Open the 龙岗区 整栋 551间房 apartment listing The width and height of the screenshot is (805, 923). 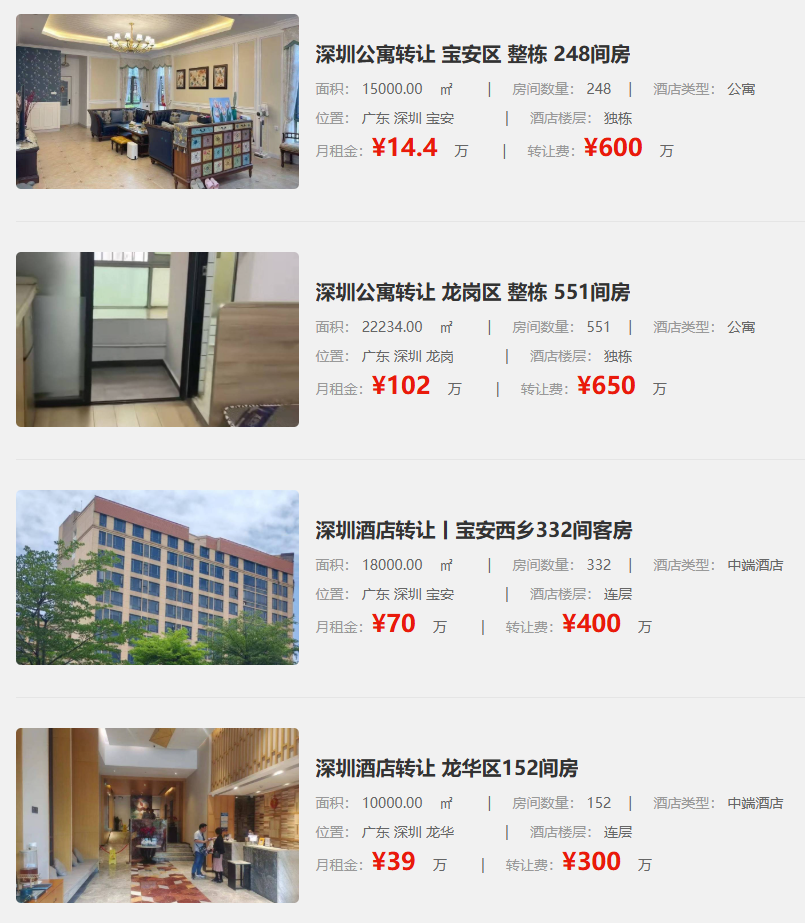(472, 293)
